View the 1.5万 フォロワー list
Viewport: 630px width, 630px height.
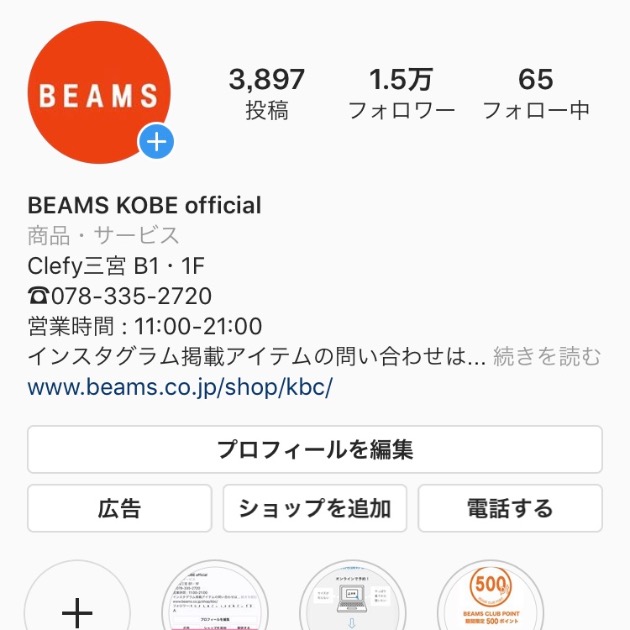[401, 94]
